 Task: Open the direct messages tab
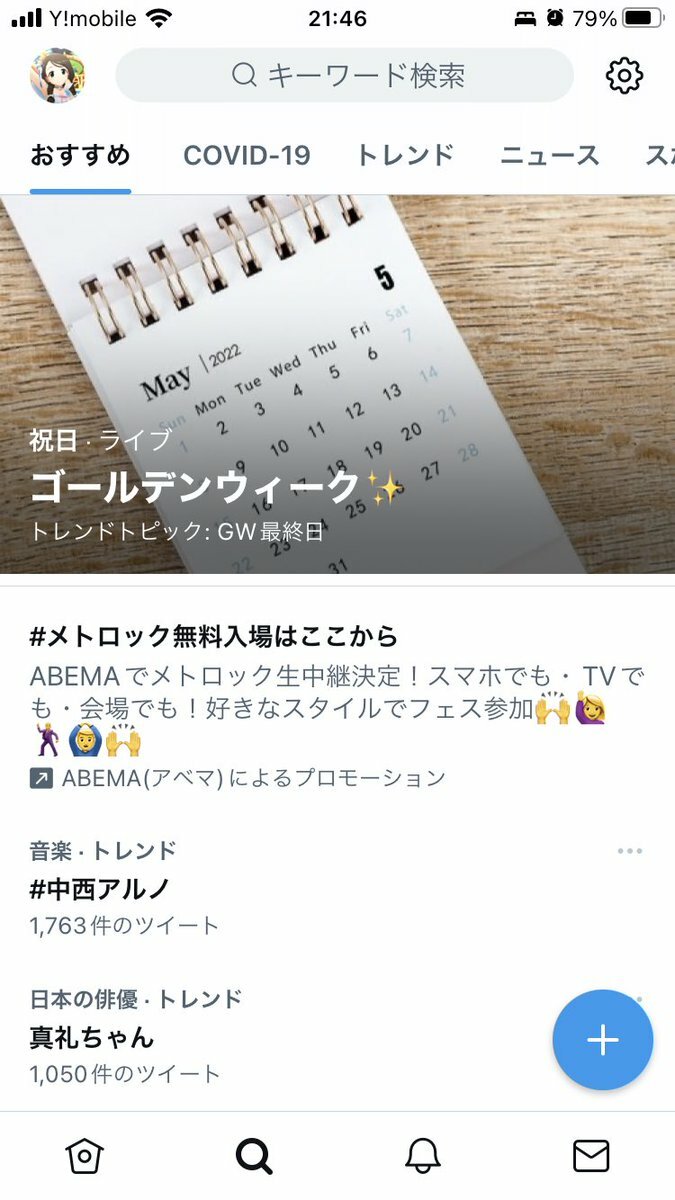(591, 1156)
